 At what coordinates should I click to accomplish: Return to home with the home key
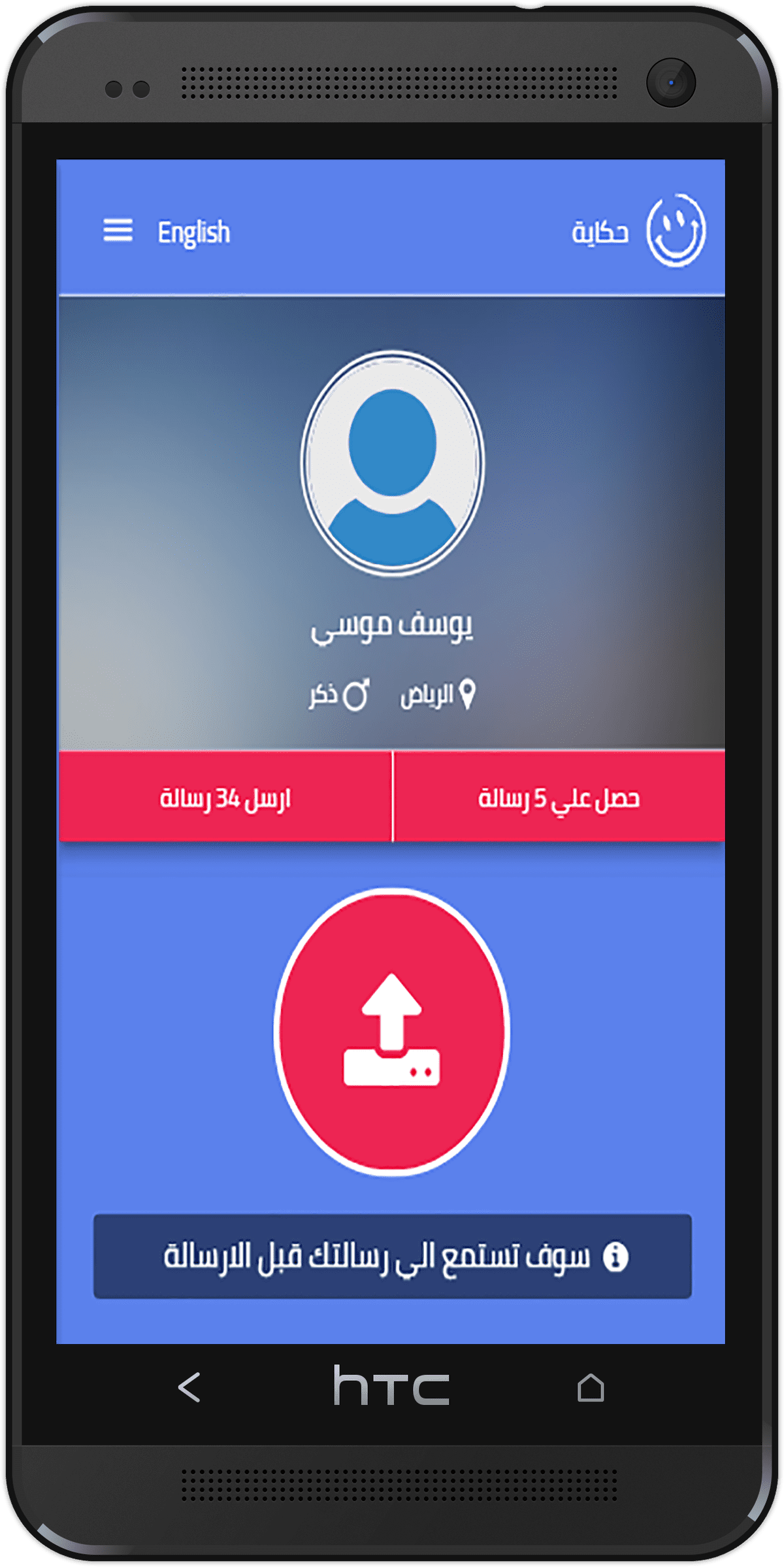tap(591, 1387)
